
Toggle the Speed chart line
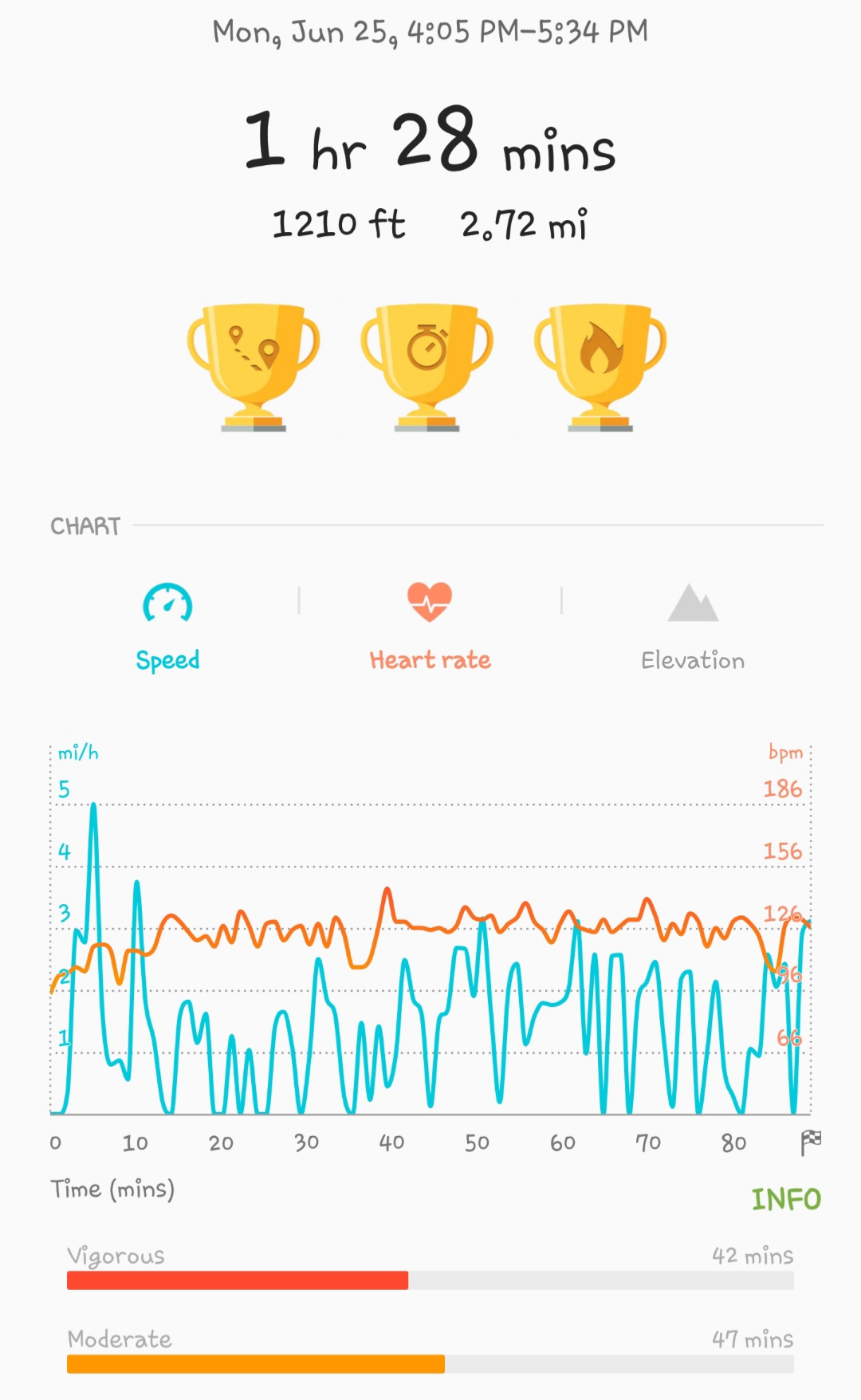167,627
